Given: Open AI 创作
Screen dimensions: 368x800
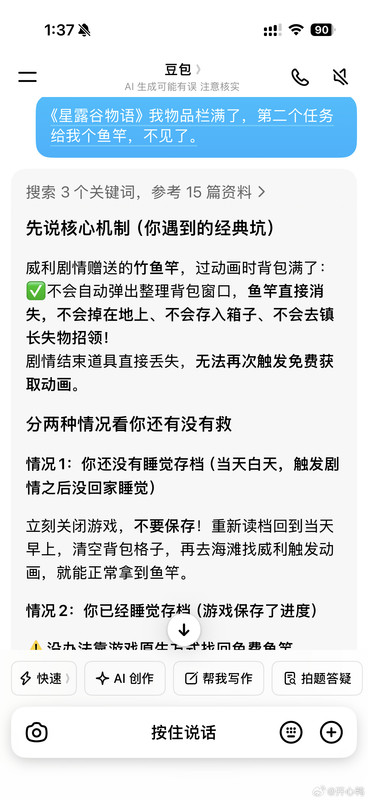Looking at the screenshot, I should tap(125, 678).
